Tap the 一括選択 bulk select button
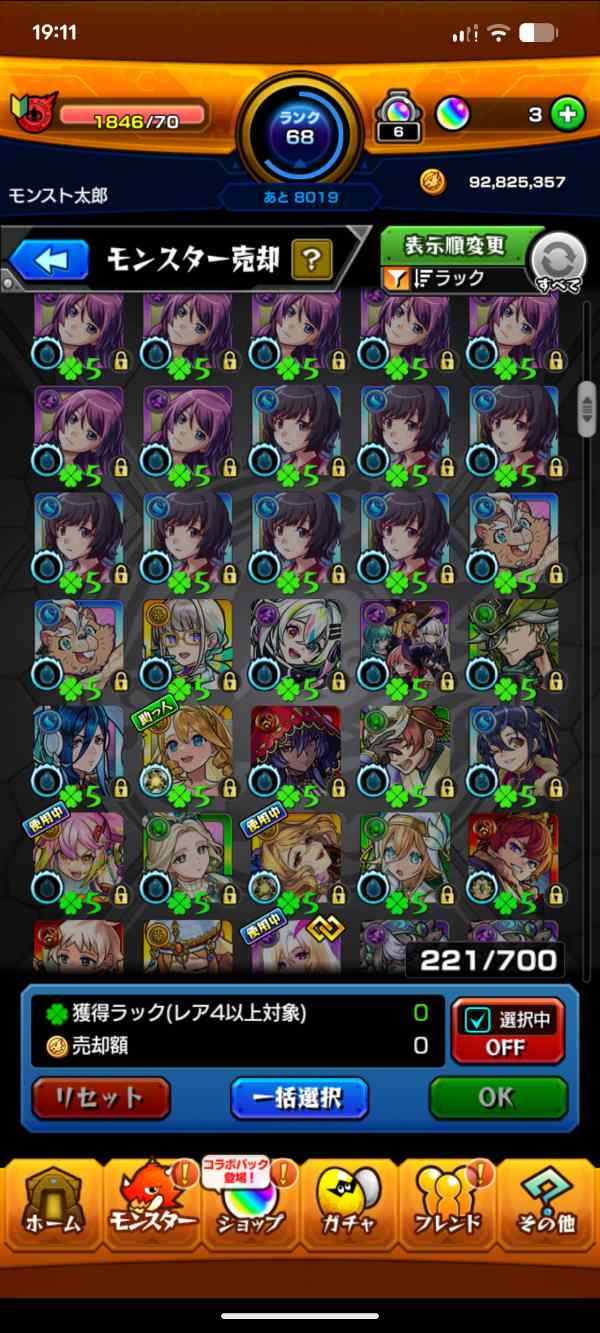 coord(299,1098)
